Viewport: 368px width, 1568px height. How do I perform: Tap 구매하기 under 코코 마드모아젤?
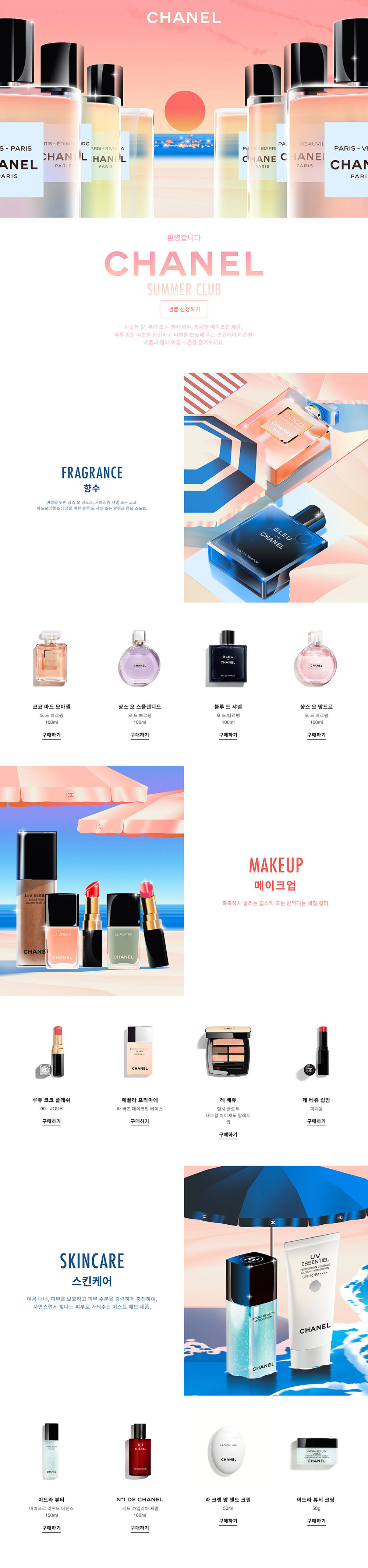click(x=52, y=735)
